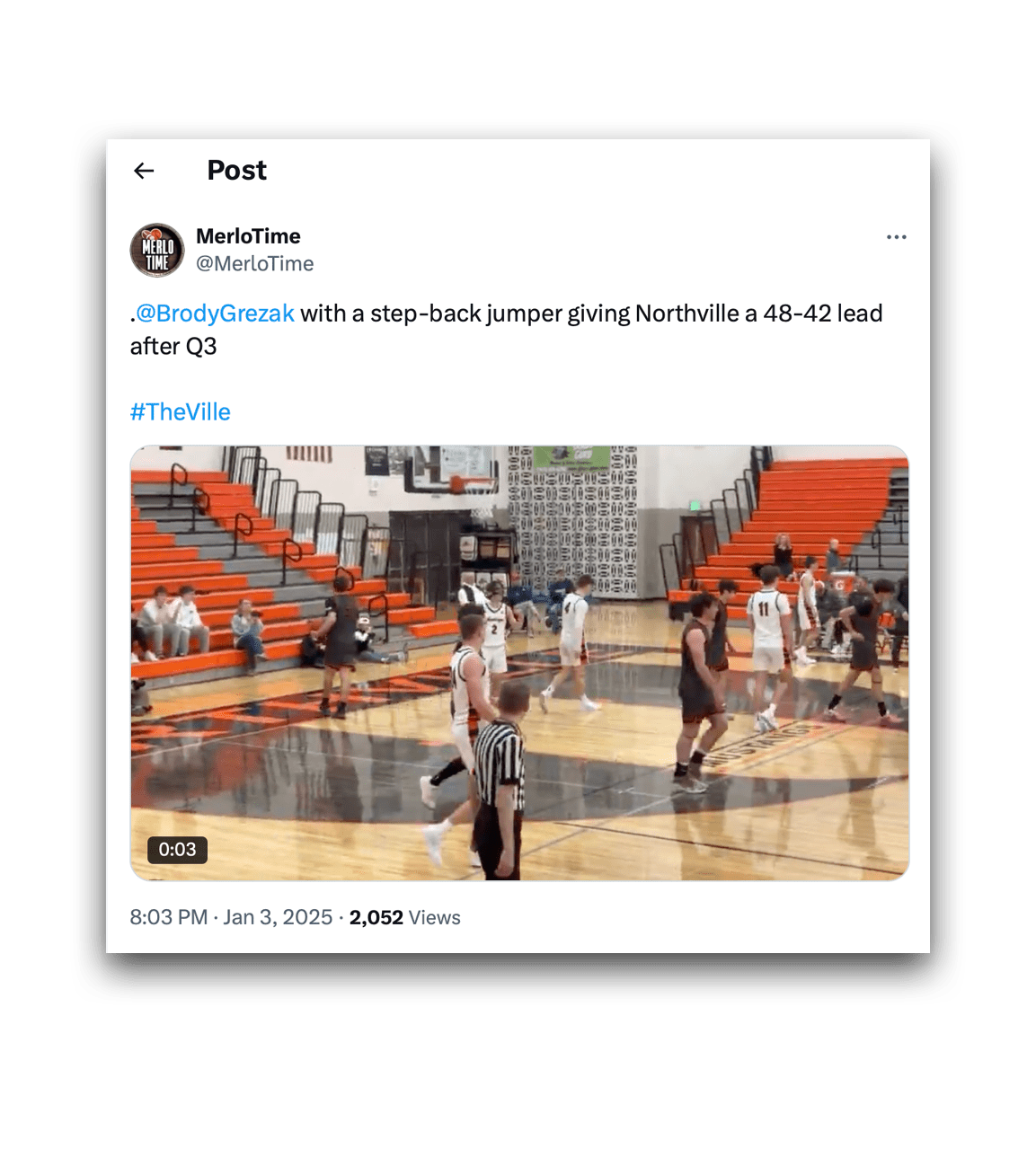Play the basketball video clip
Image resolution: width=1036 pixels, height=1157 pixels.
pos(519,663)
